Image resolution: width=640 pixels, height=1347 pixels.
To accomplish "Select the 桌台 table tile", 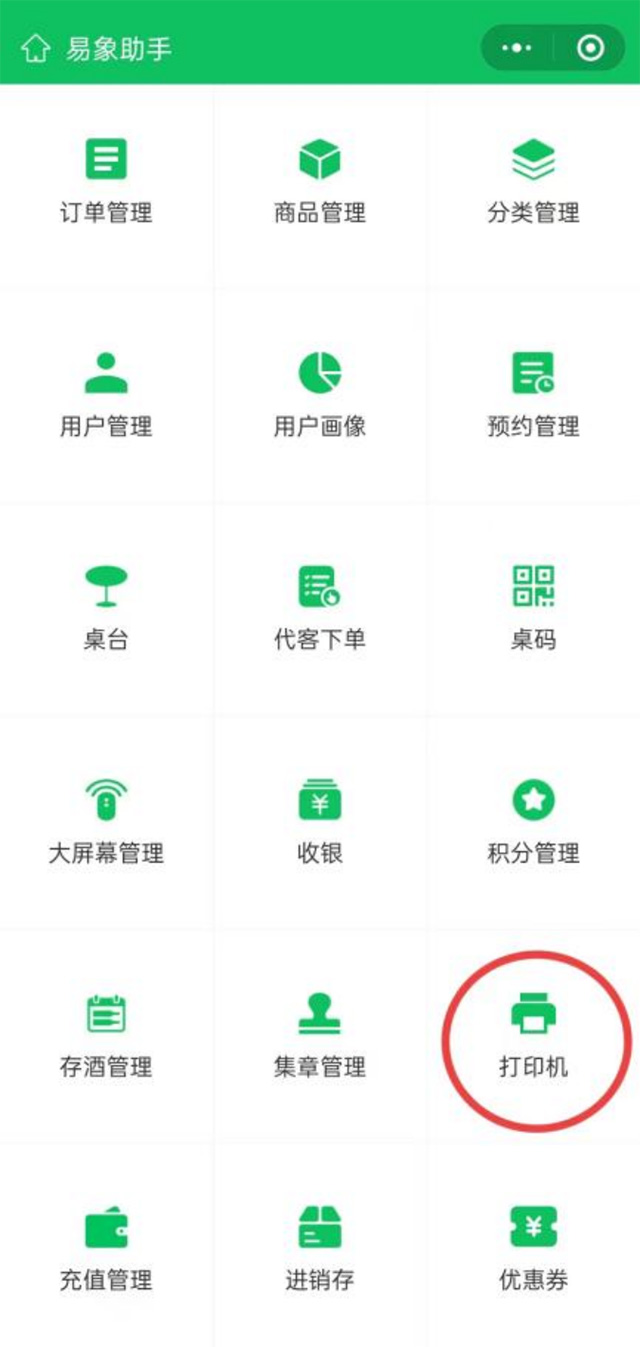I will tap(106, 608).
